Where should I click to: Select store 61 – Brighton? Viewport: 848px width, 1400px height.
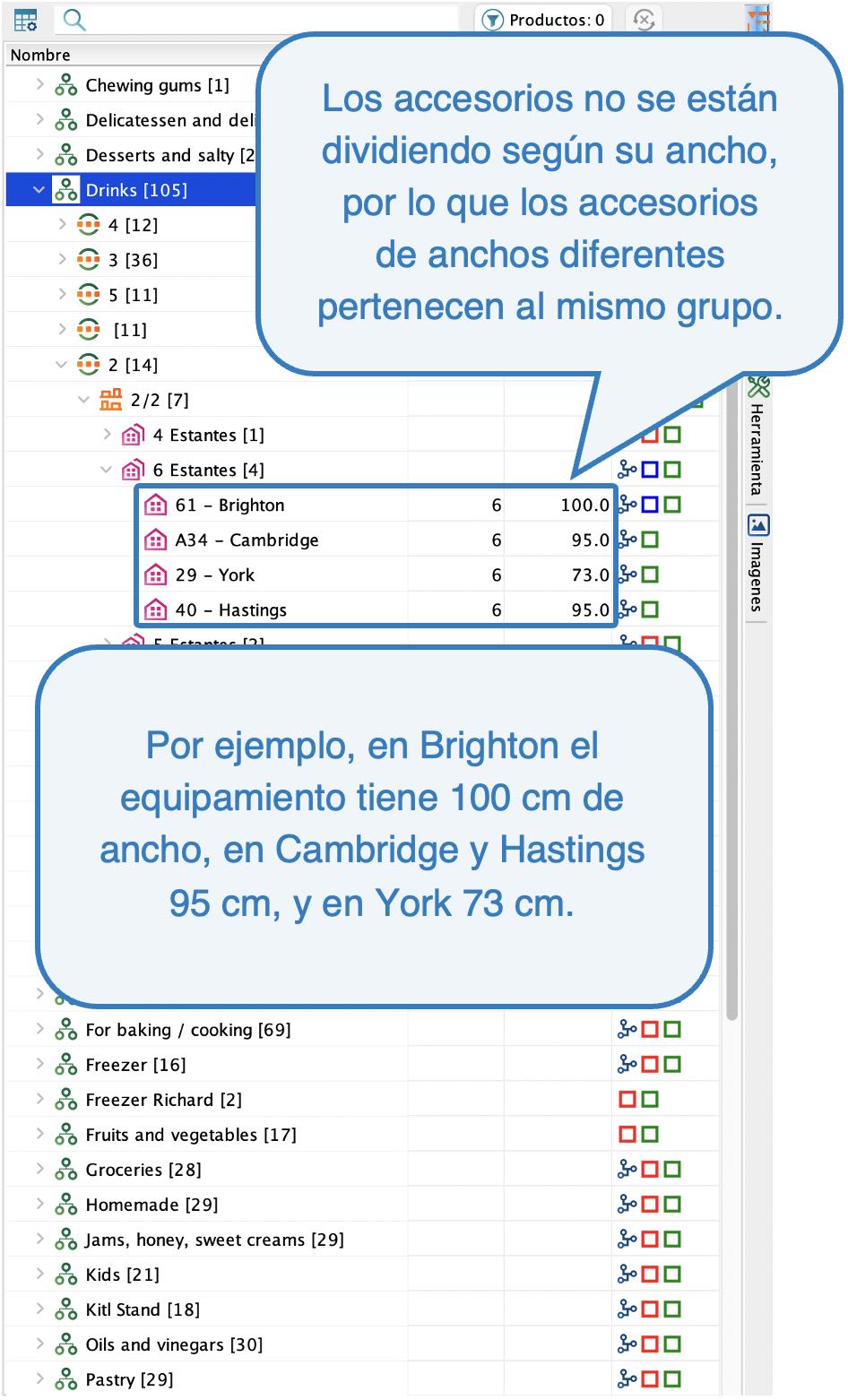(229, 505)
